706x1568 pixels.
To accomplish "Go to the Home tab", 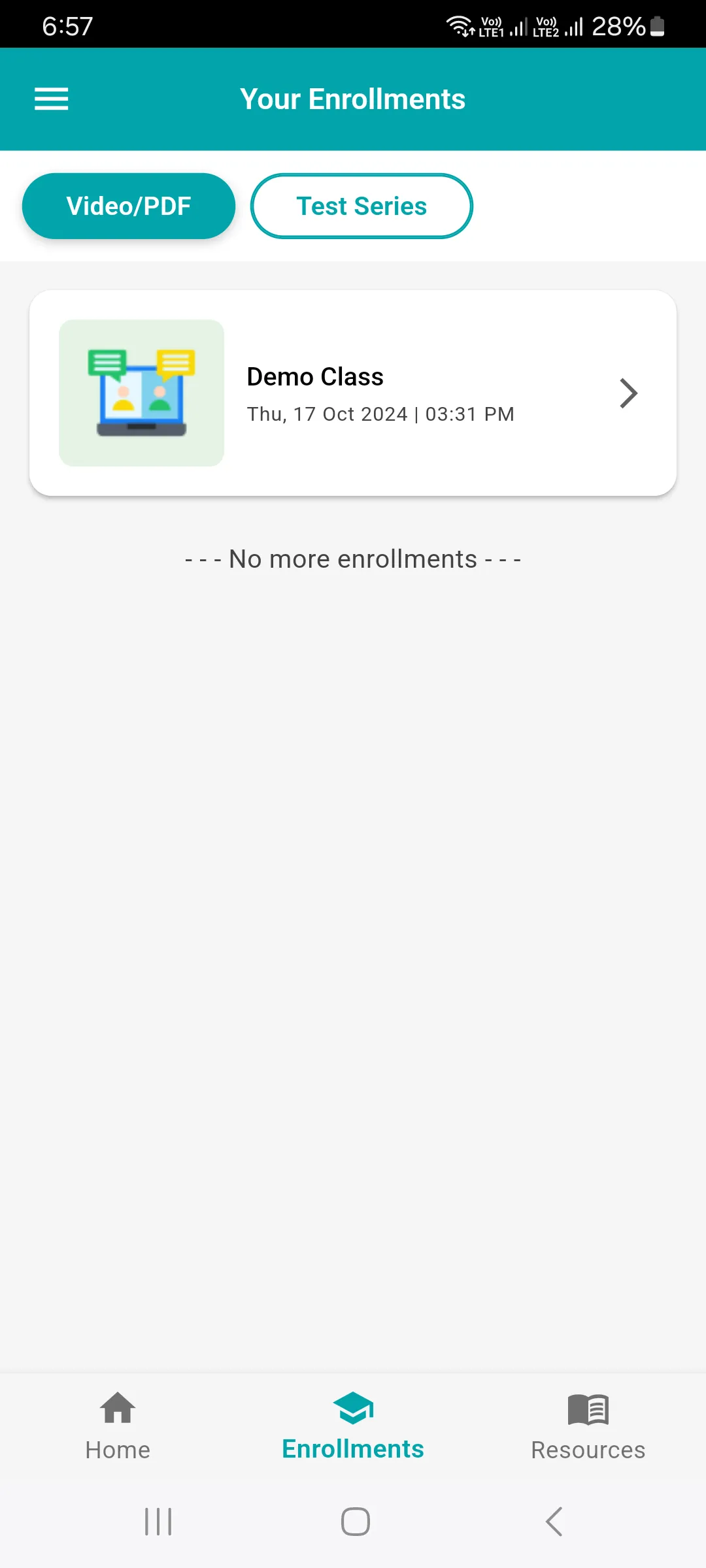I will [118, 1427].
